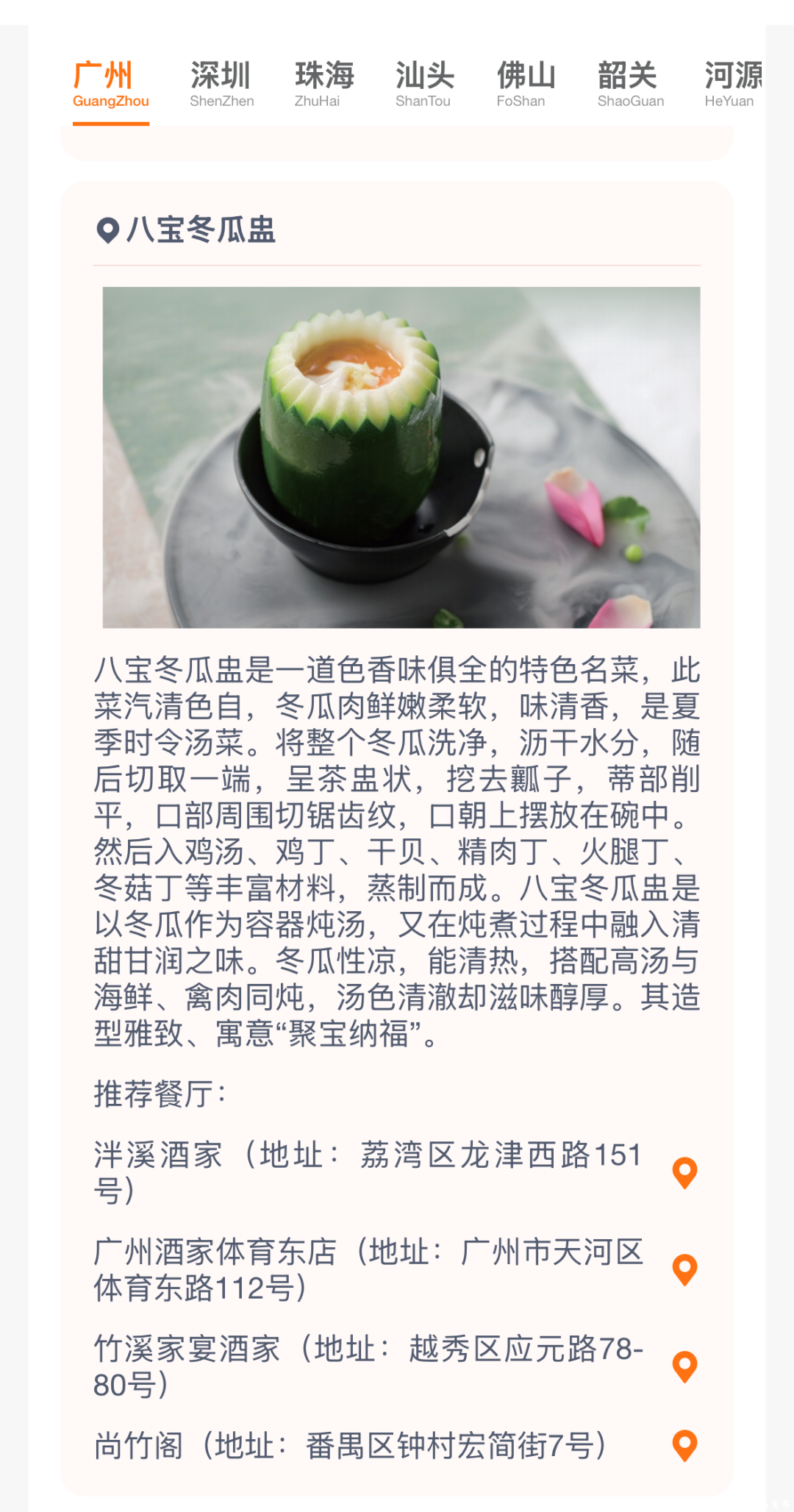Select the ShaoGuan city tab
The width and height of the screenshot is (794, 1512).
tap(630, 84)
